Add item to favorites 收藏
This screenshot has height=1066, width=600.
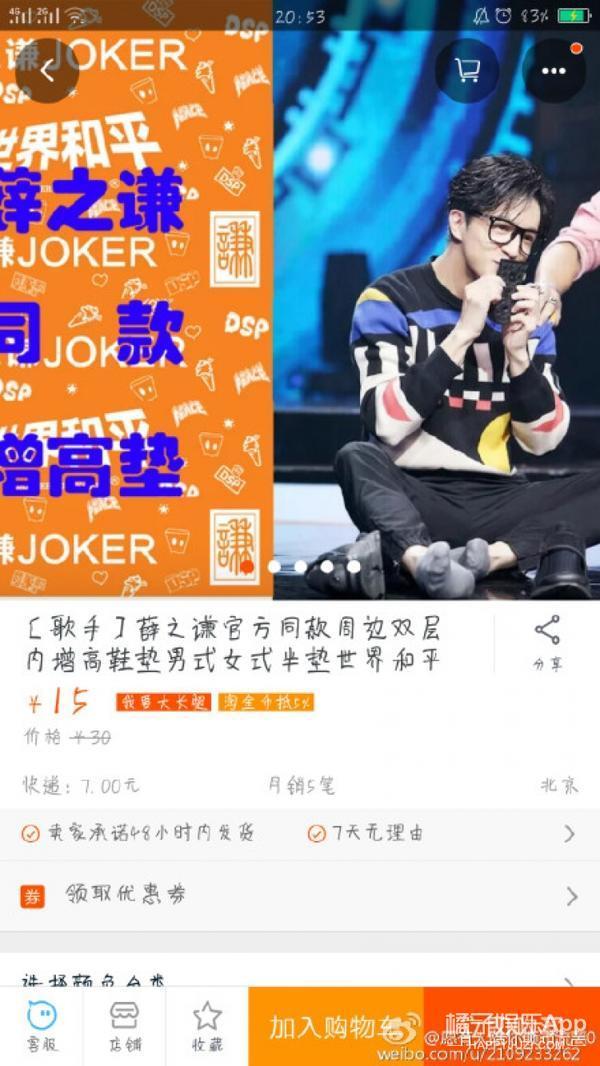[x=207, y=1027]
